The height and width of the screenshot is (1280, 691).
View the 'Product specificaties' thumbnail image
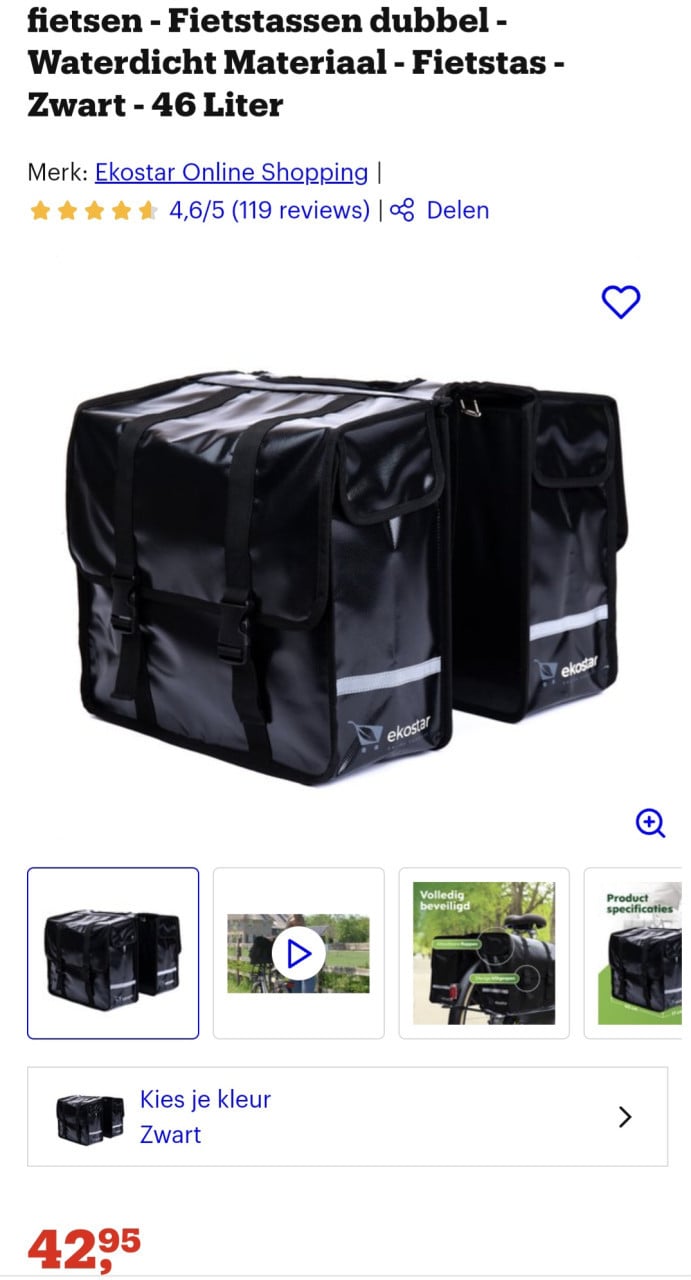click(x=638, y=953)
